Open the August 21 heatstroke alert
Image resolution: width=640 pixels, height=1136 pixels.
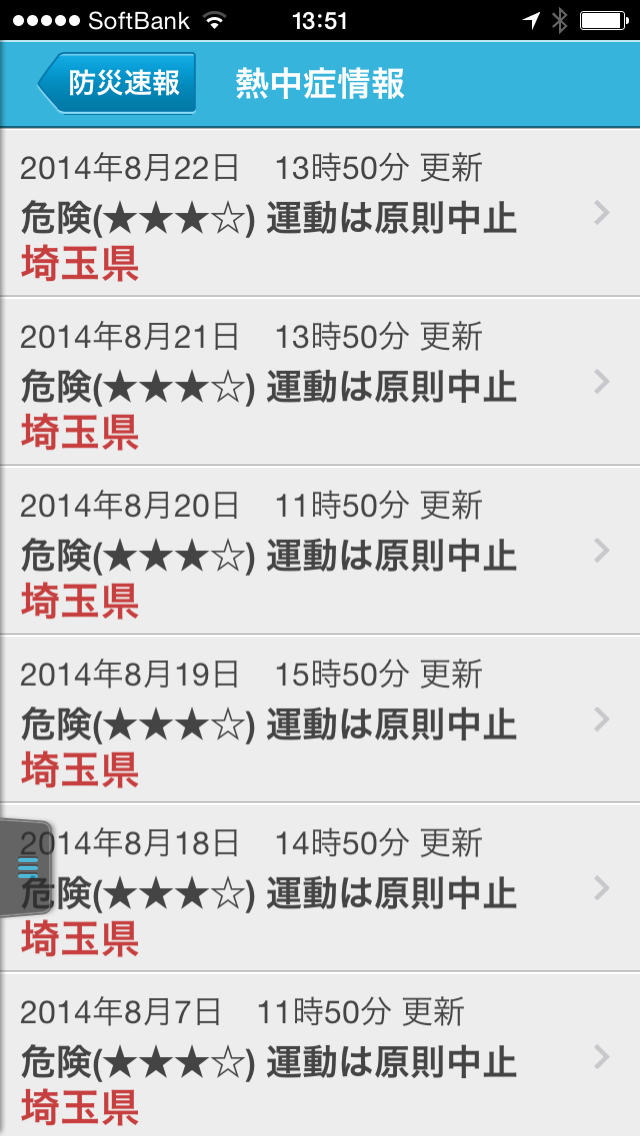coord(320,381)
